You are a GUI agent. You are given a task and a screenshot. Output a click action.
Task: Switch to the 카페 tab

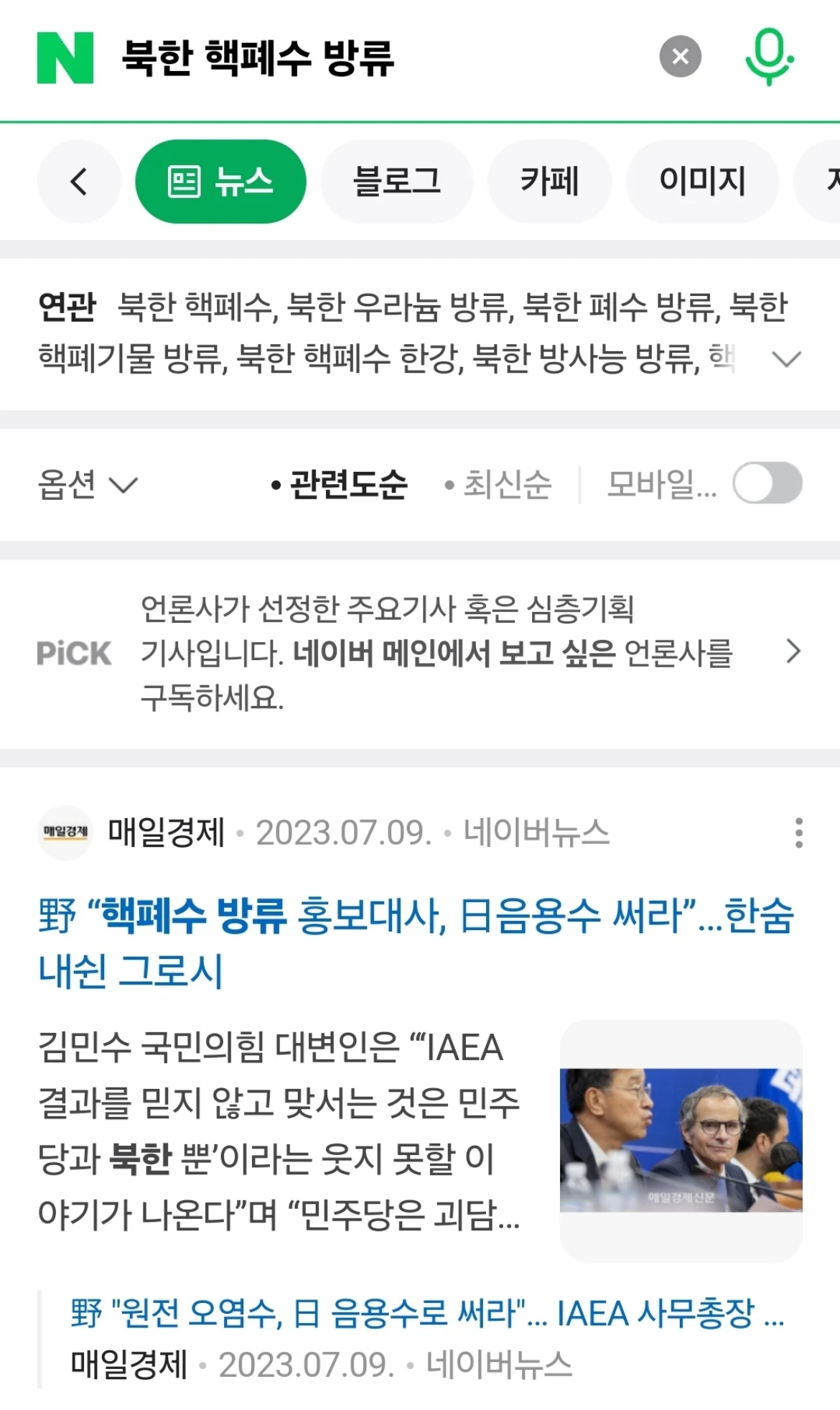pyautogui.click(x=549, y=181)
